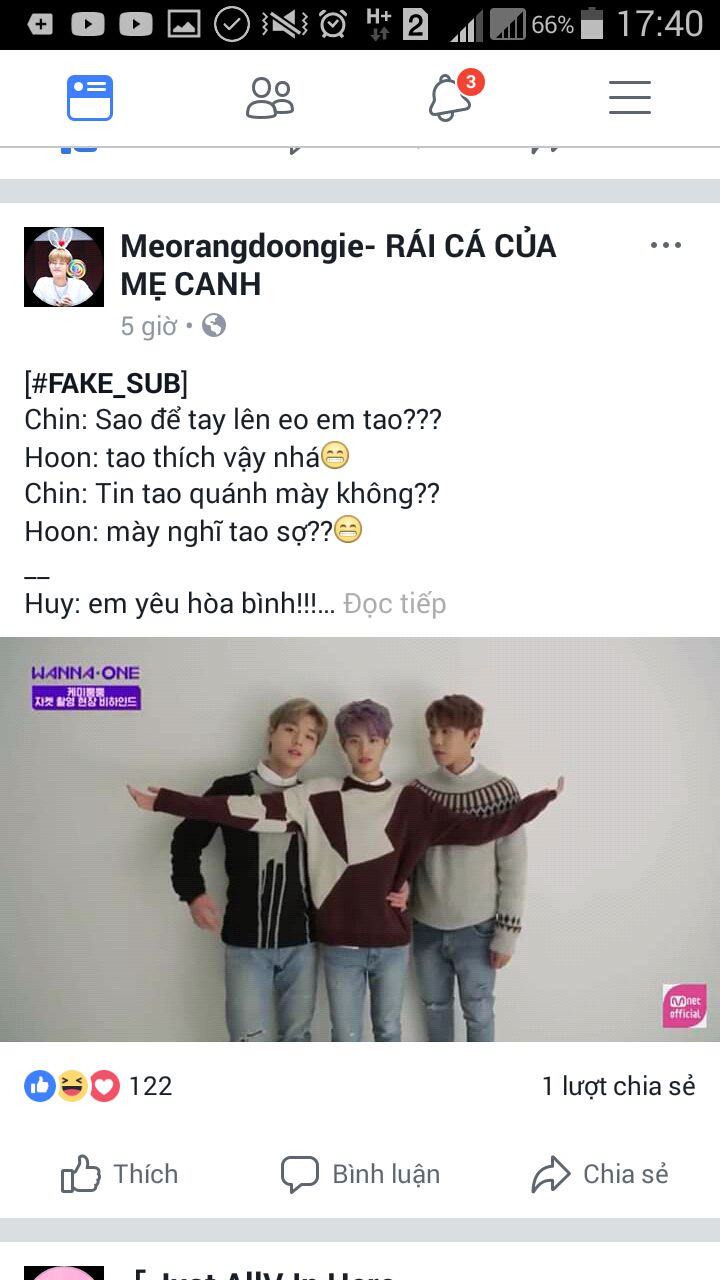The height and width of the screenshot is (1280, 720).
Task: Open the friend requests tab
Action: pyautogui.click(x=270, y=99)
